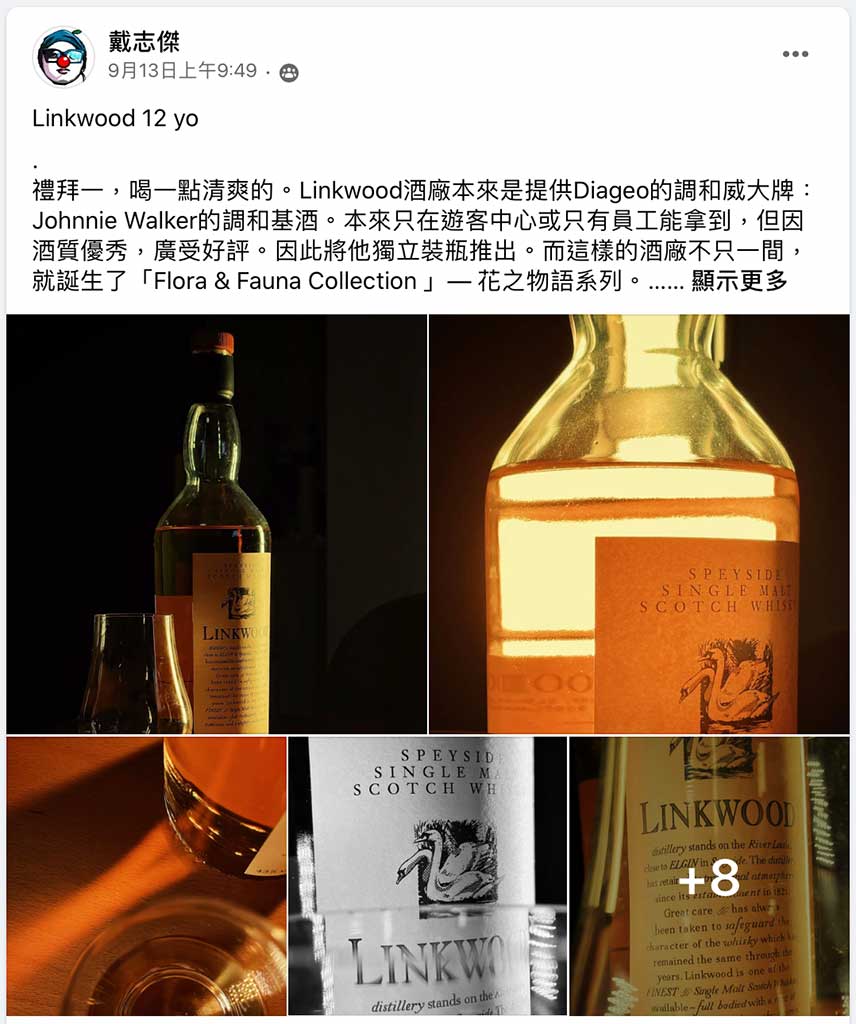Expand post text with 顯示更多

739,281
